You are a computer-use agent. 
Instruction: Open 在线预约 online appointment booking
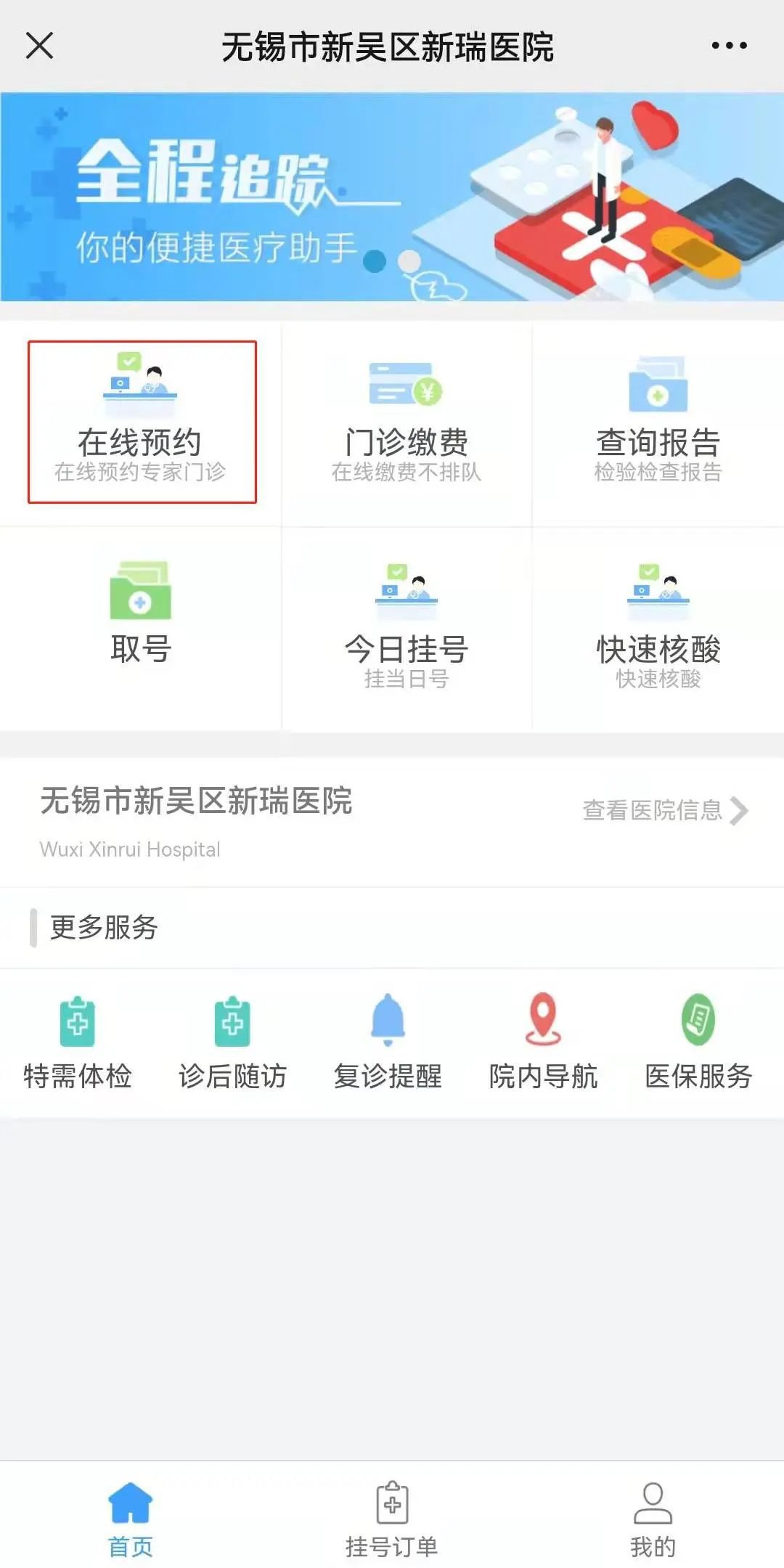(x=142, y=422)
